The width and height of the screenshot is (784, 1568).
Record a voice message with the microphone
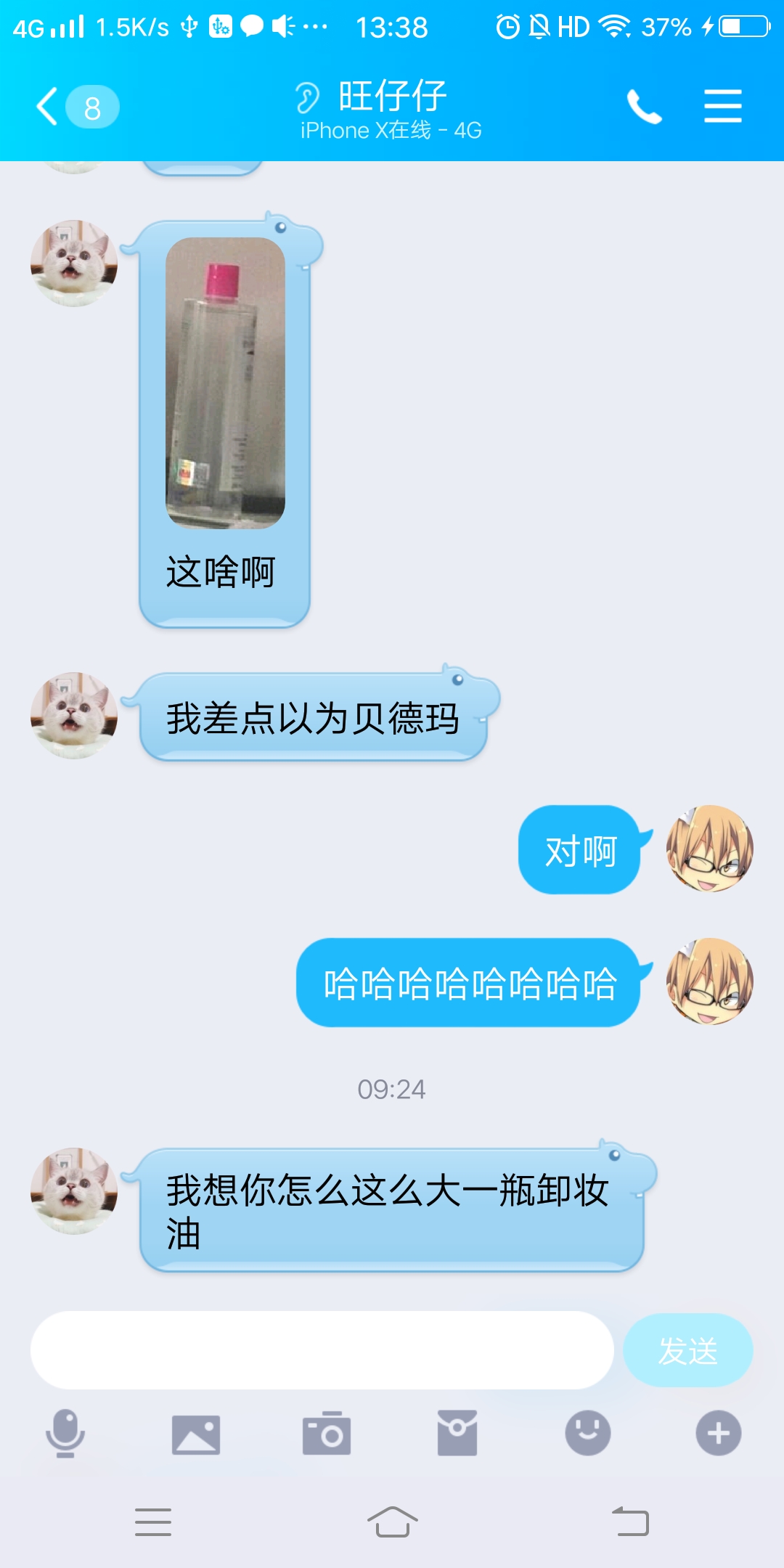point(65,1434)
